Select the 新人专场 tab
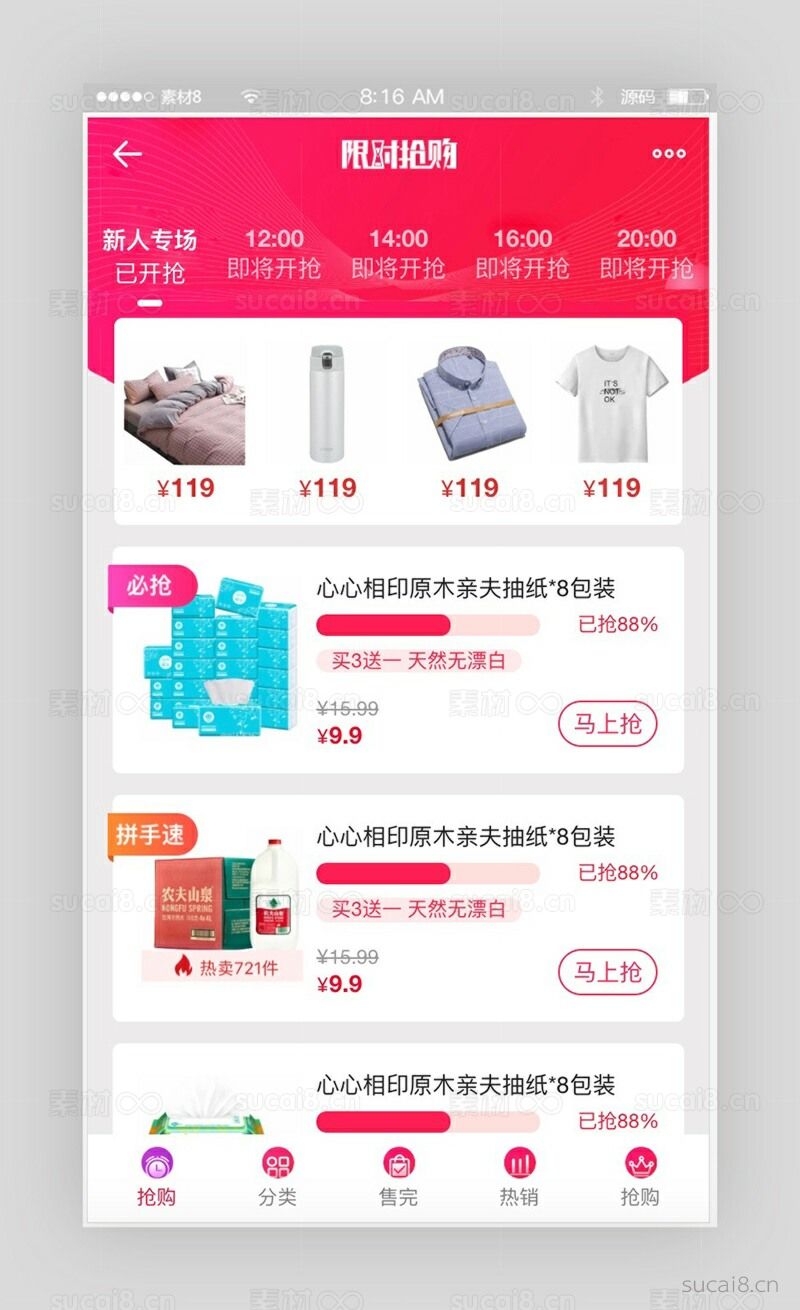Image resolution: width=800 pixels, height=1310 pixels. 150,255
